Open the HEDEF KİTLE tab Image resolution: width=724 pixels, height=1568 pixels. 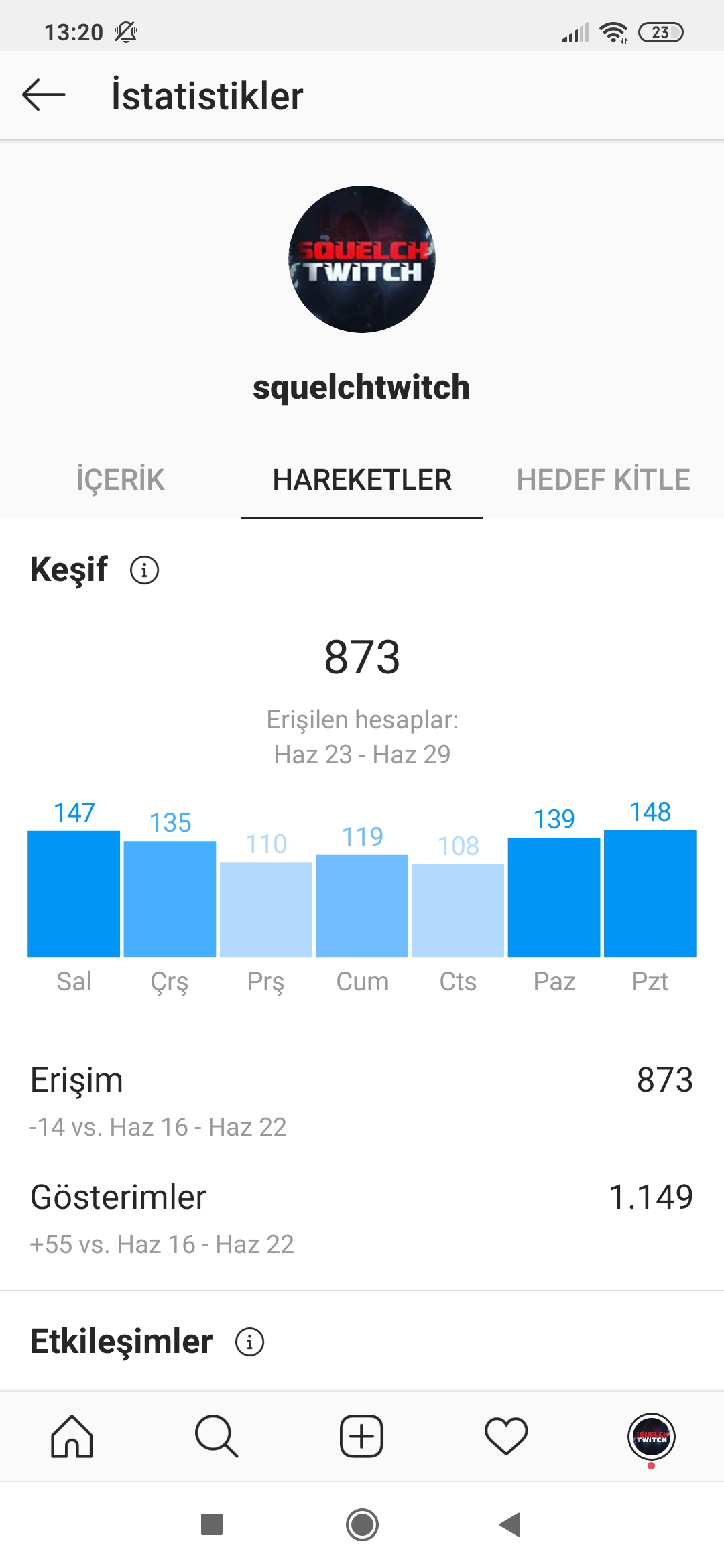[x=603, y=480]
